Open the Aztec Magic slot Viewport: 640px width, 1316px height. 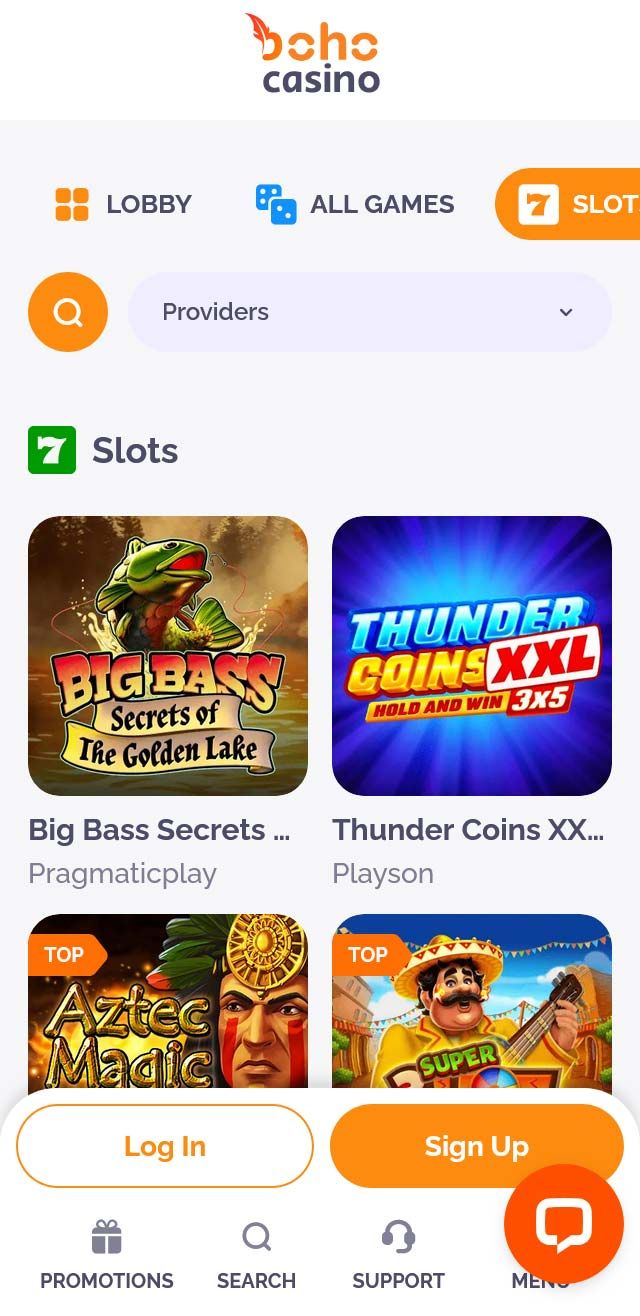168,1000
